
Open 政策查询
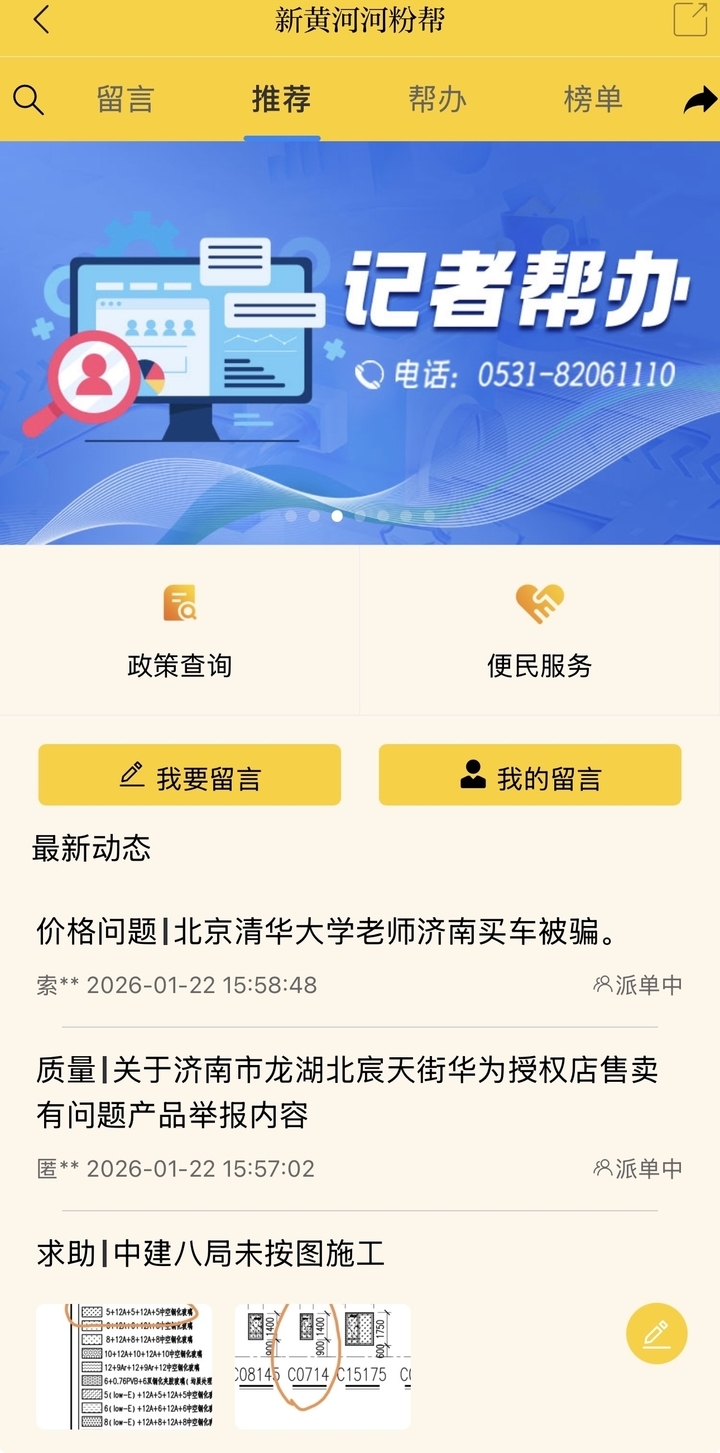pos(180,630)
